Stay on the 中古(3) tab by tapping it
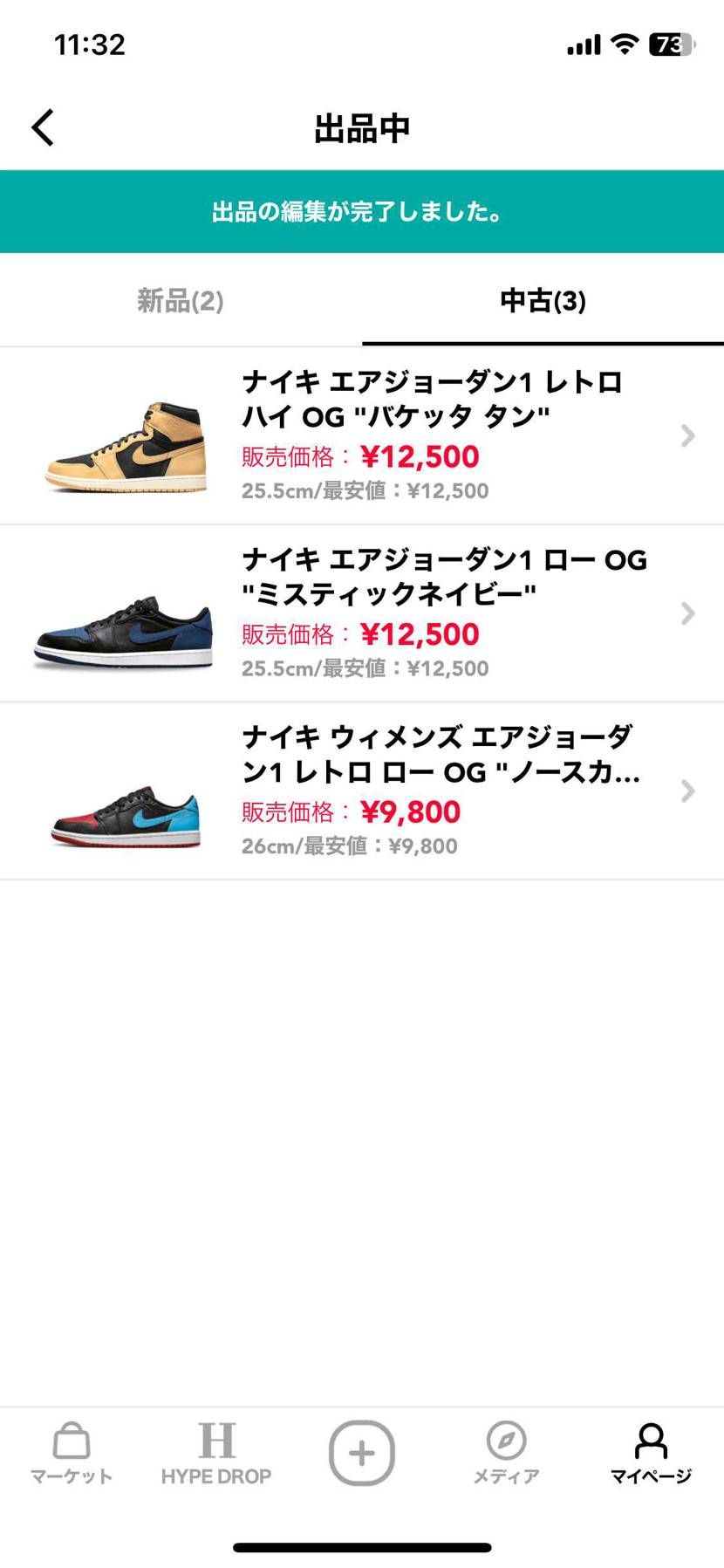Image resolution: width=724 pixels, height=1568 pixels. pos(543,301)
